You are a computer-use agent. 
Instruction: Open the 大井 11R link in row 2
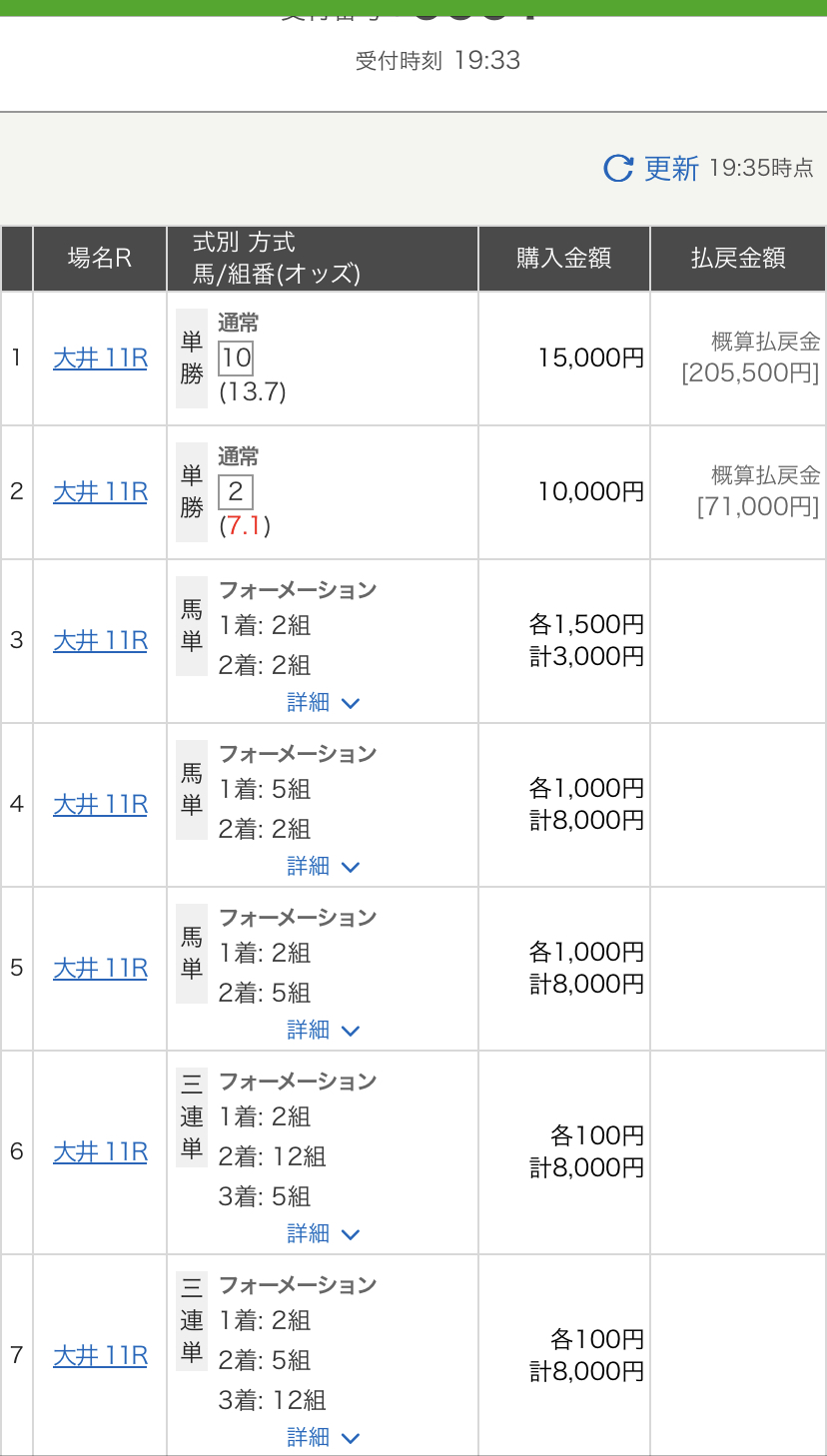(100, 491)
